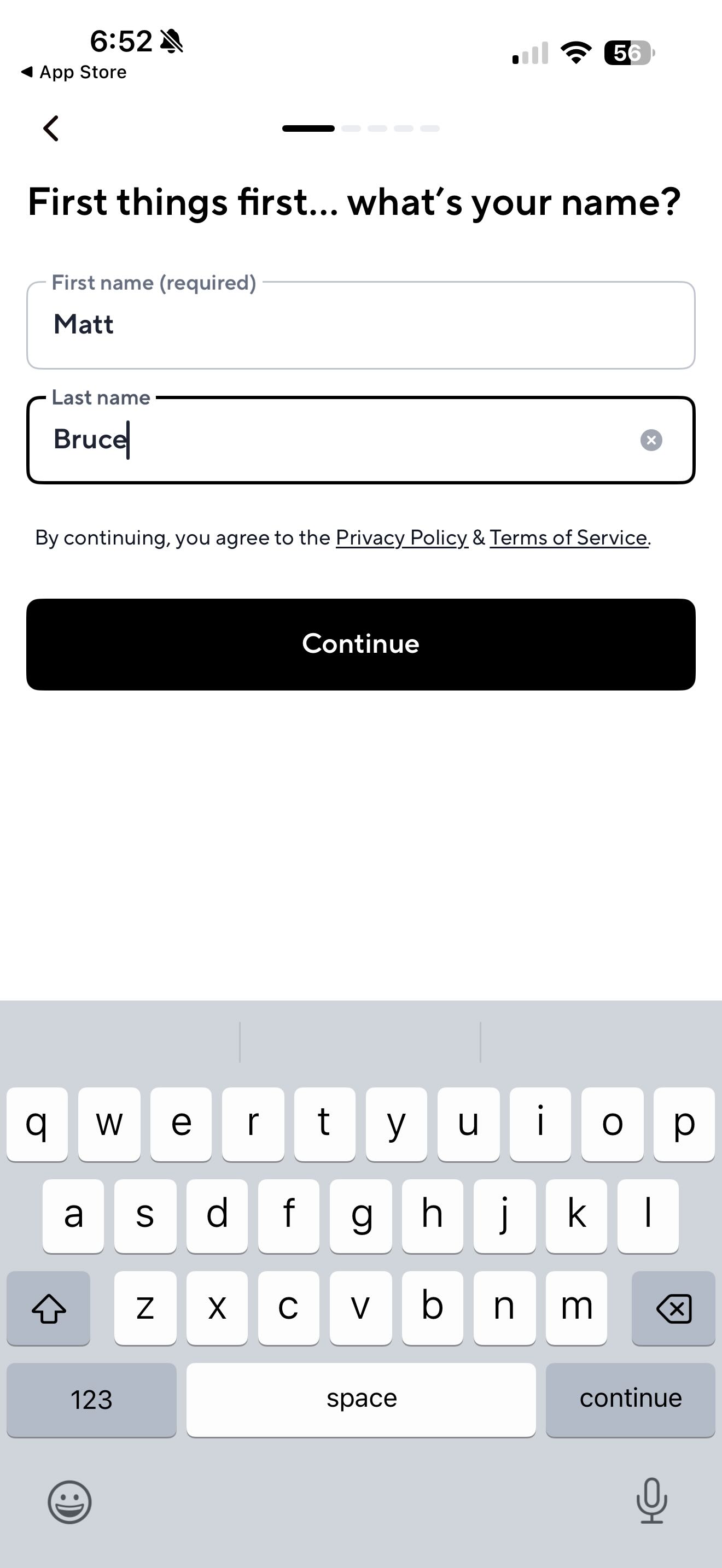
Task: Return to the App Store
Action: (74, 72)
